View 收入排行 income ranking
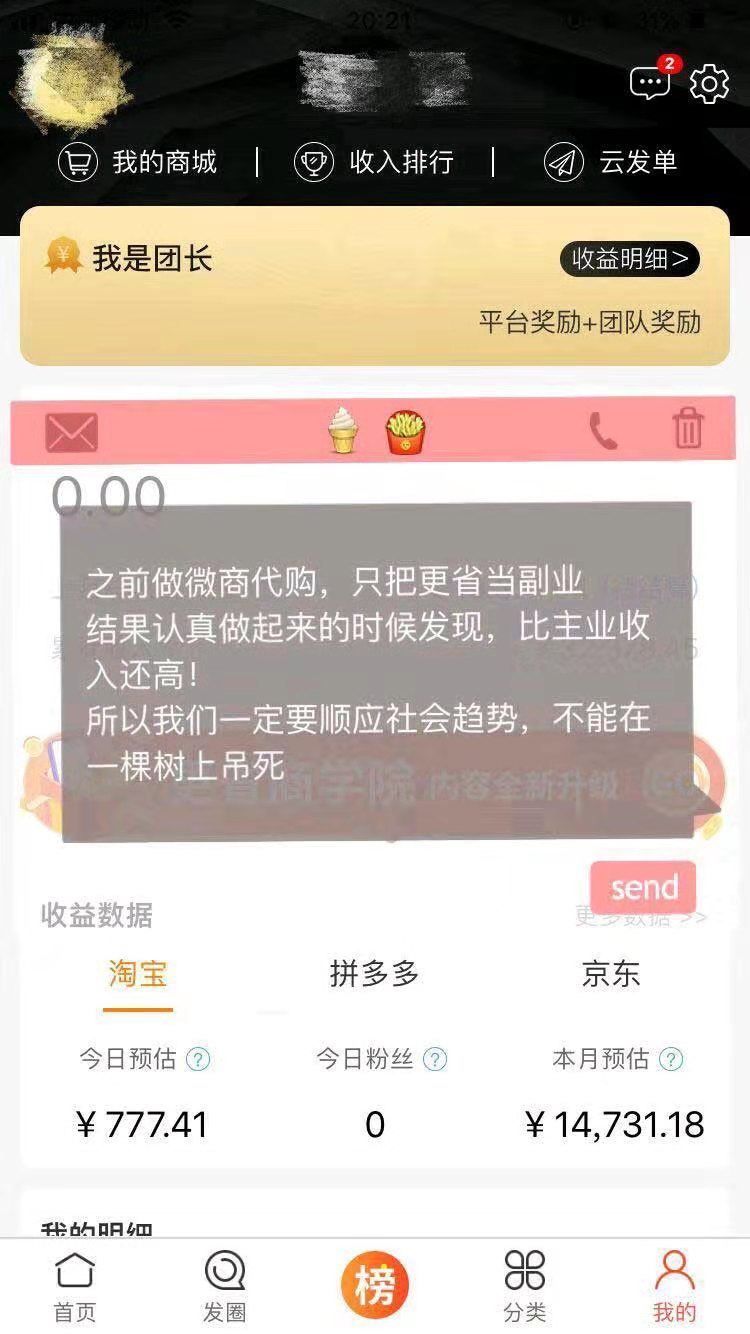The image size is (750, 1334). [374, 162]
